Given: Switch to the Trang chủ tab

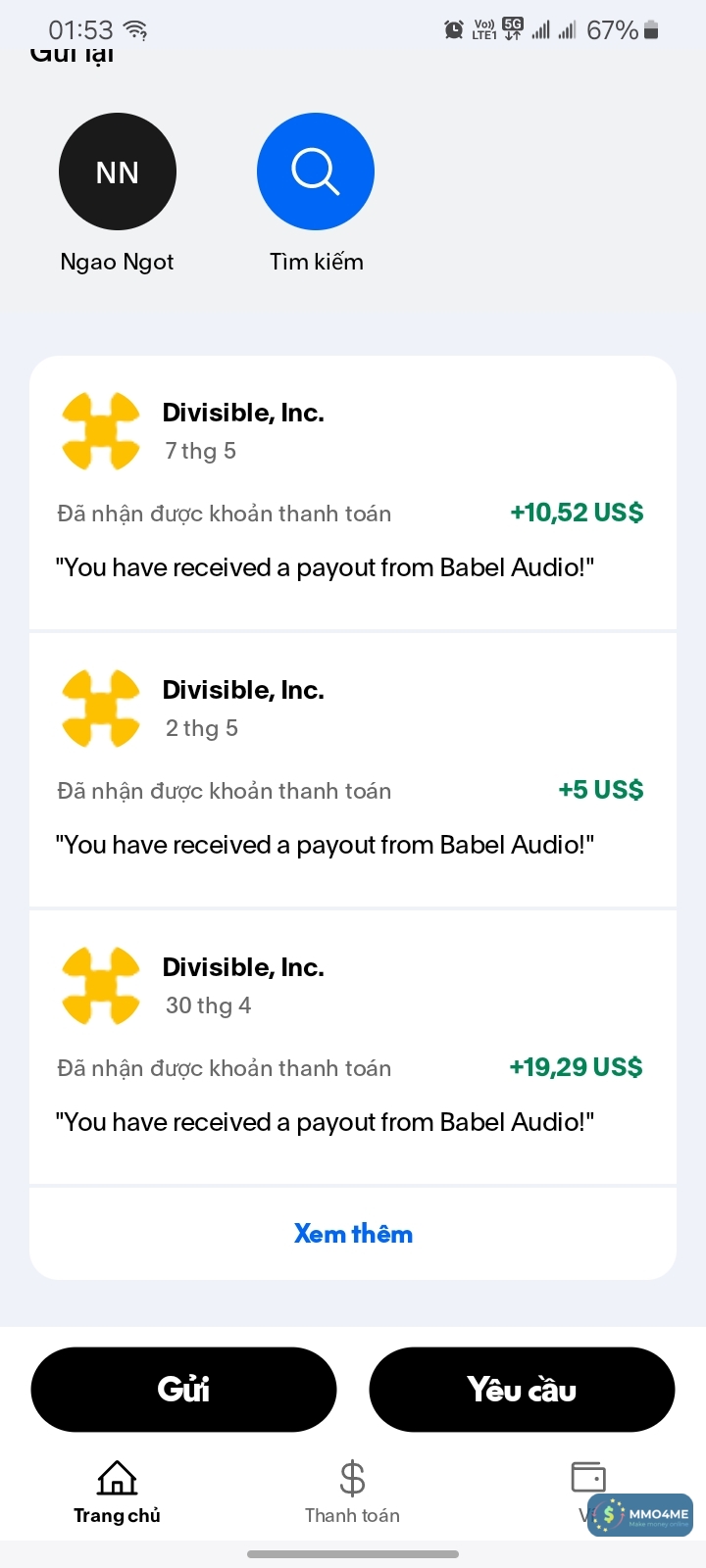Looking at the screenshot, I should tap(117, 1492).
